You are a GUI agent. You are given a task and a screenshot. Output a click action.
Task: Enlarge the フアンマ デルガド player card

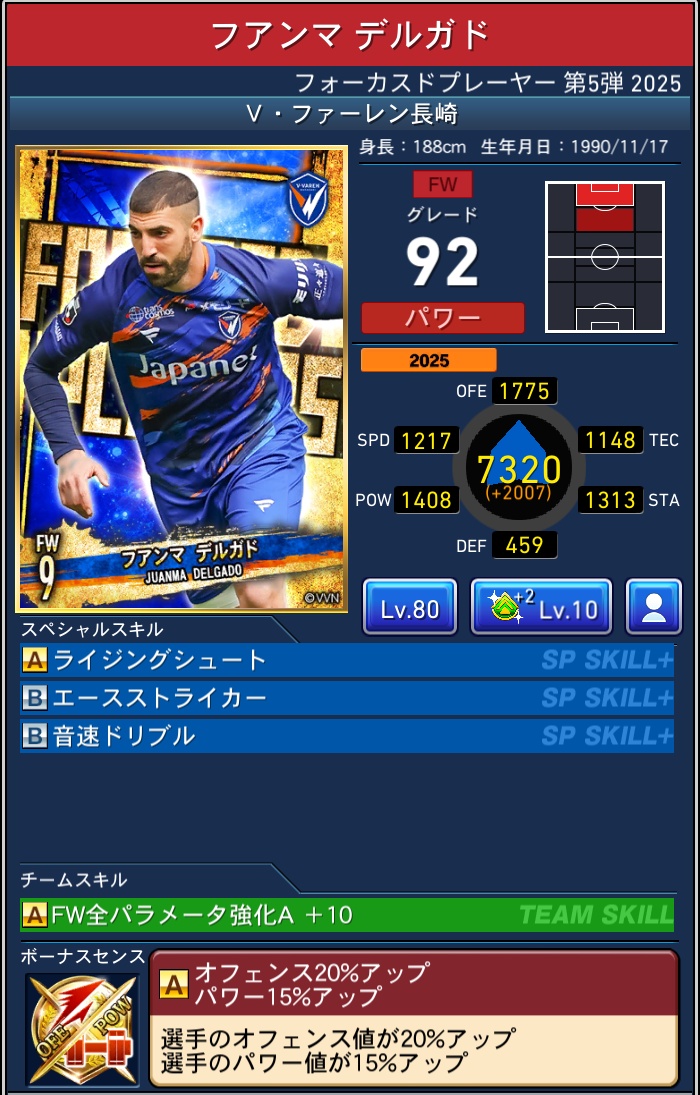point(181,380)
